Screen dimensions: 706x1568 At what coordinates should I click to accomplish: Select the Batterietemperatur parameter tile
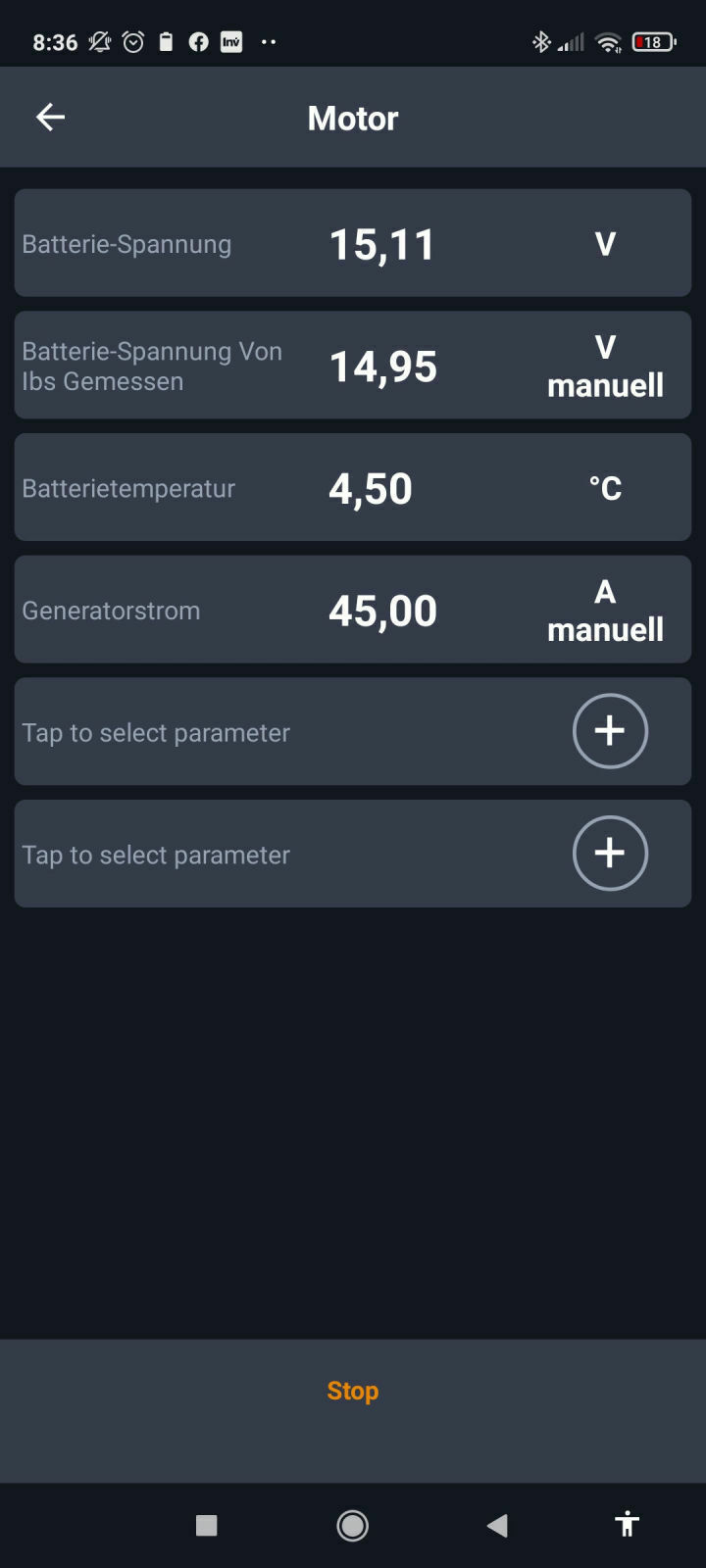352,487
